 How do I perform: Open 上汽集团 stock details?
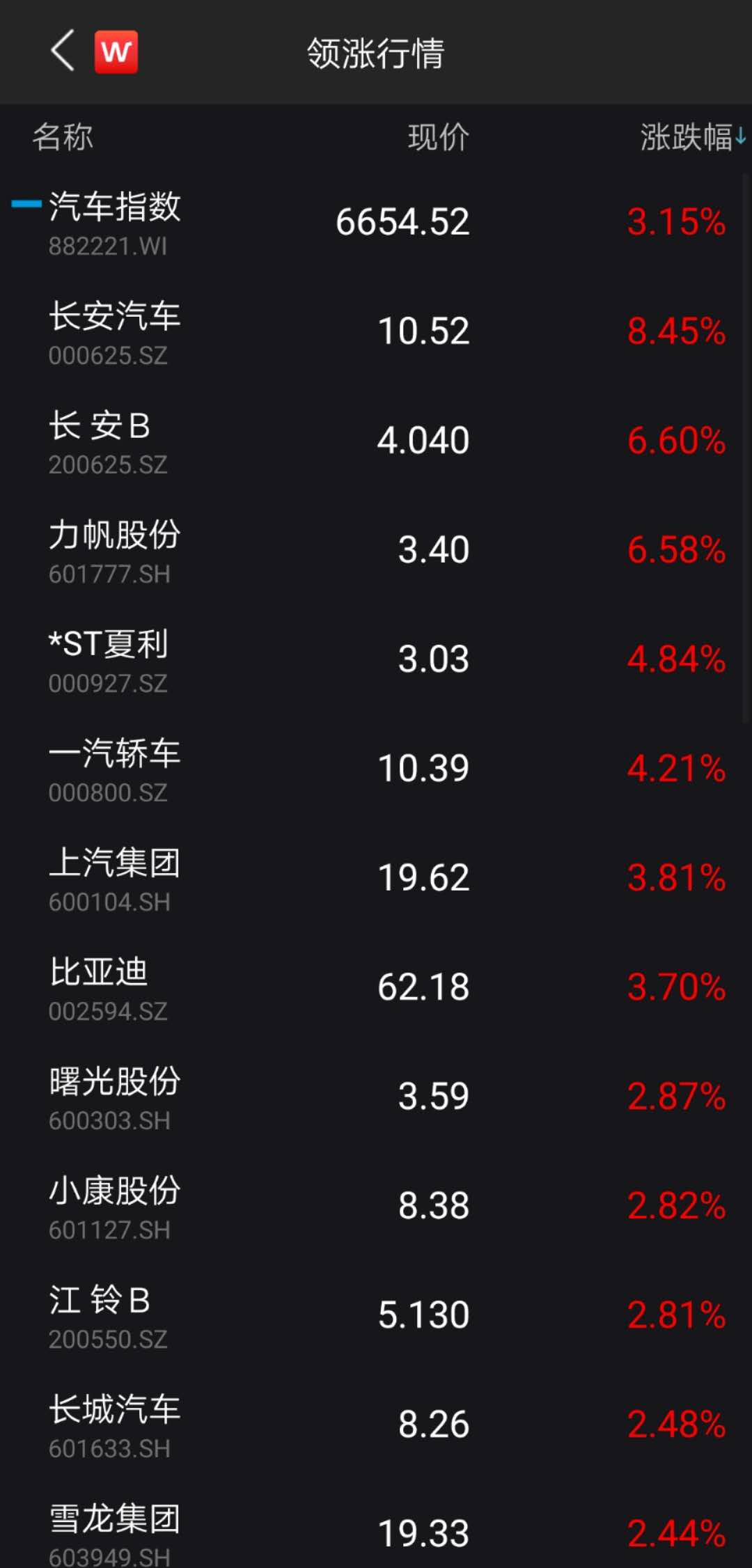(376, 879)
